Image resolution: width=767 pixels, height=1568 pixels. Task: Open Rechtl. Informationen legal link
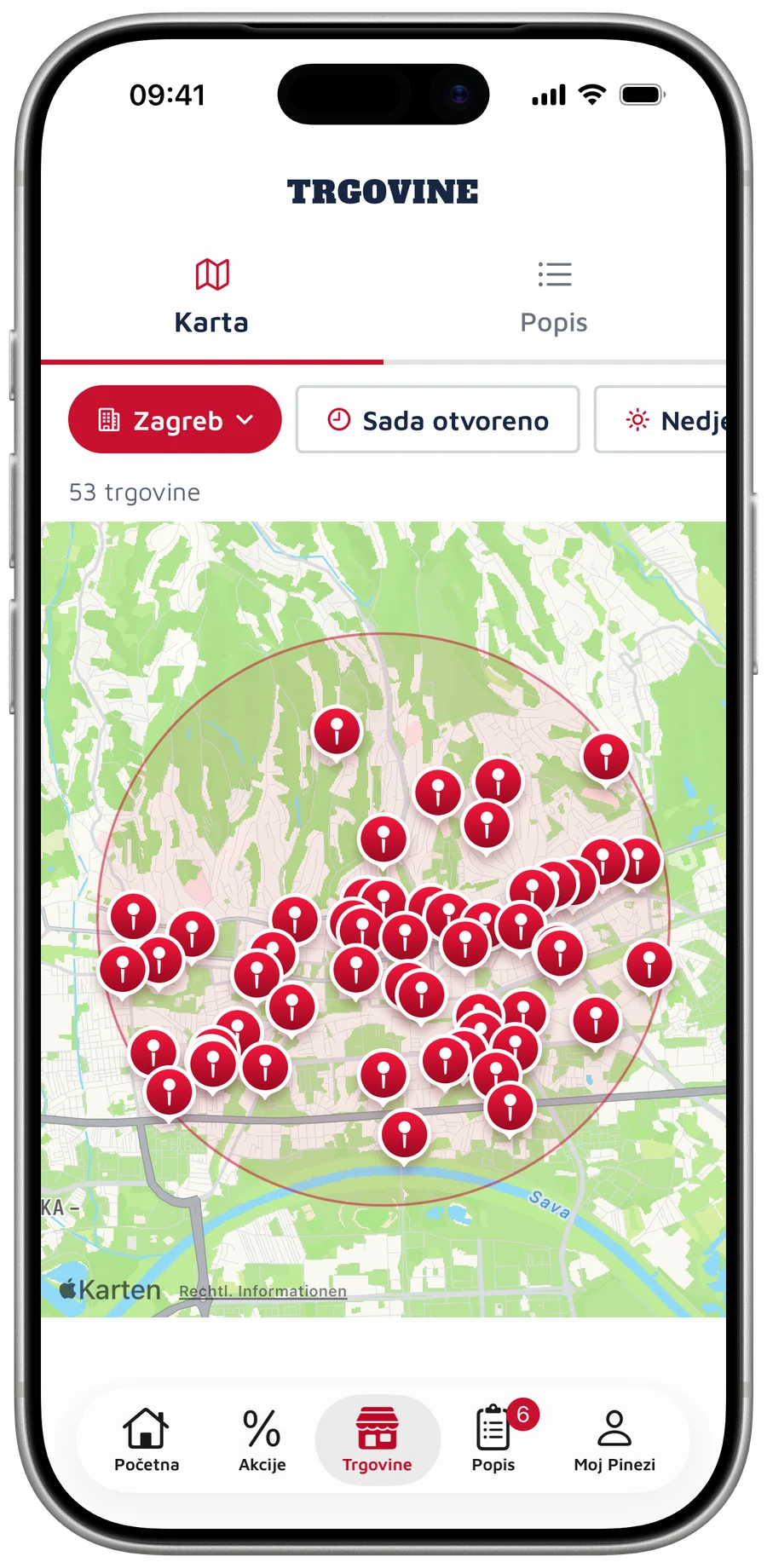(x=262, y=1291)
